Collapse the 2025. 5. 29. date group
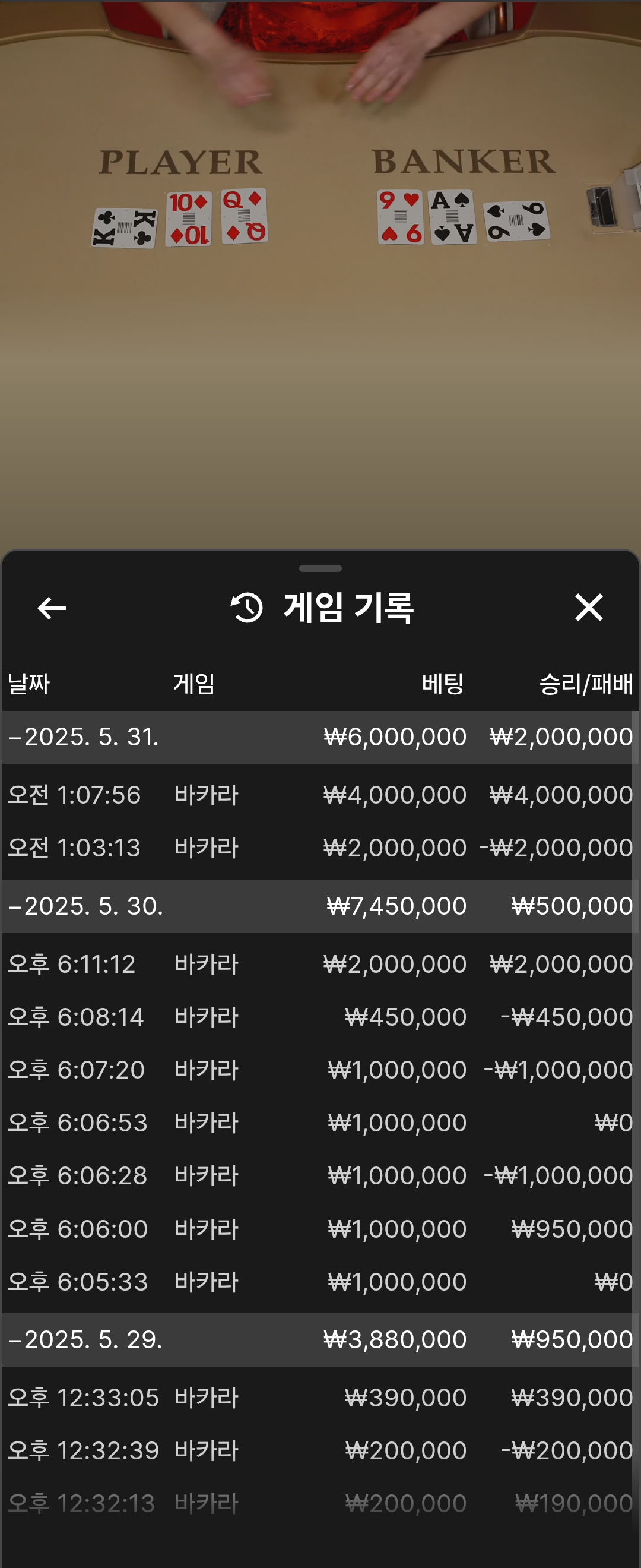The image size is (641, 1568). [x=85, y=1339]
